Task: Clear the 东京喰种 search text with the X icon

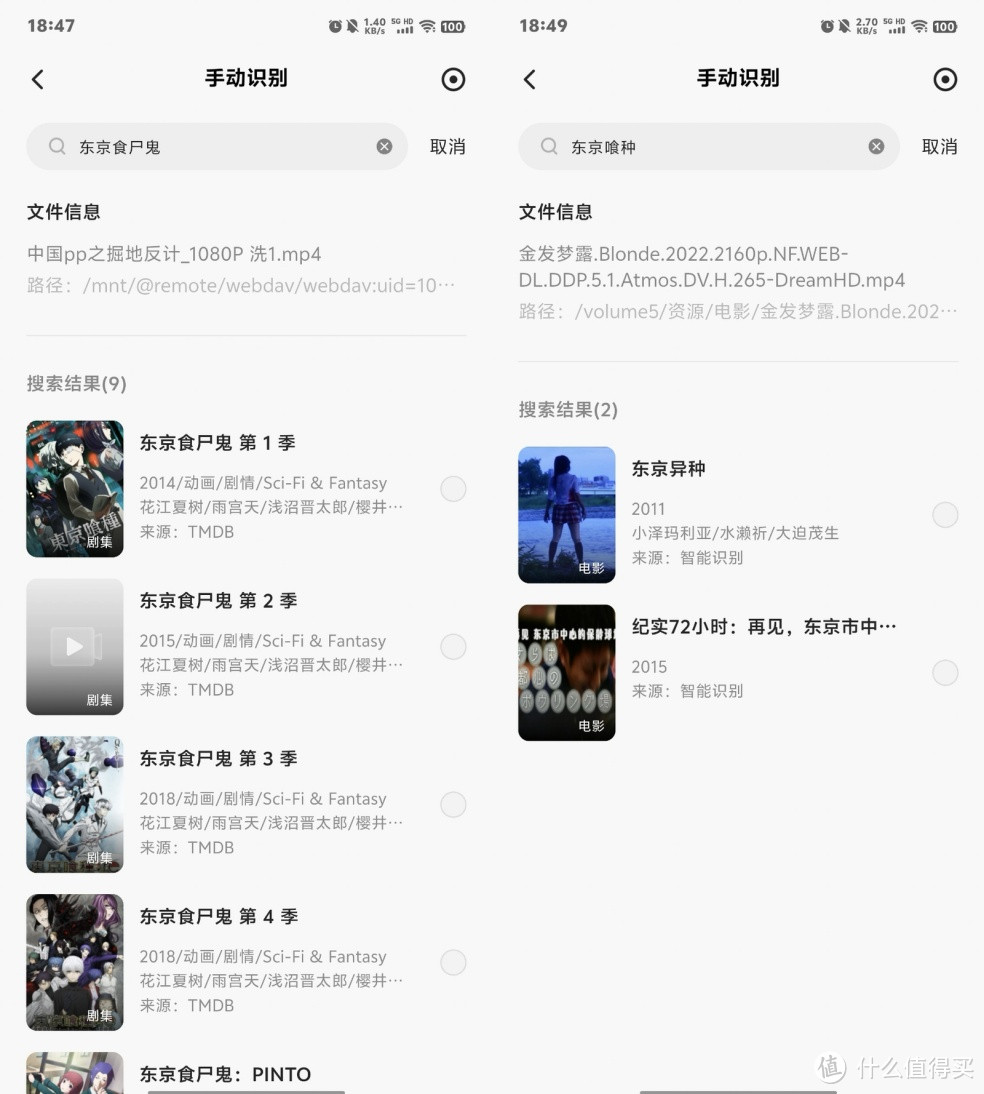Action: pyautogui.click(x=876, y=146)
